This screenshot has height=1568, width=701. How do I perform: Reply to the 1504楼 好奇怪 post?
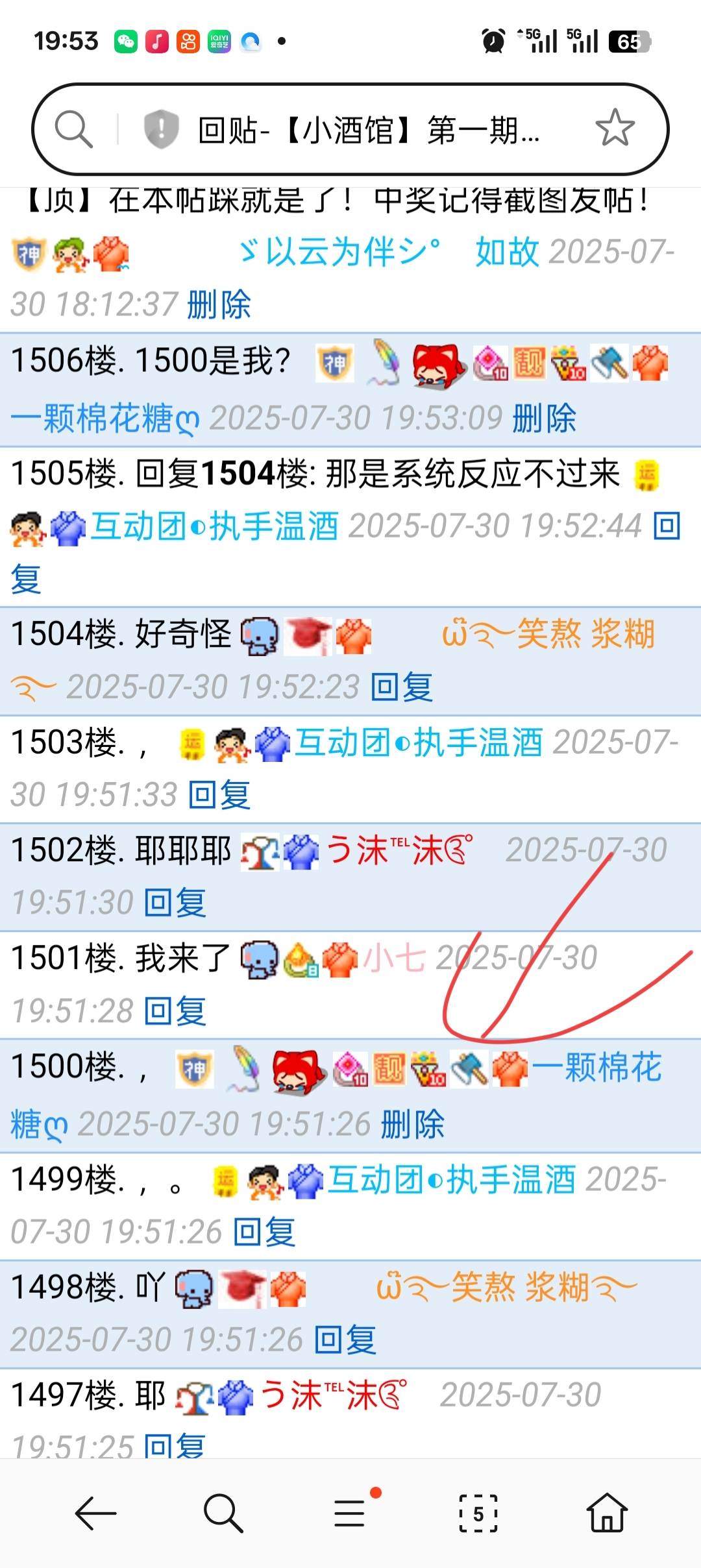coord(402,687)
